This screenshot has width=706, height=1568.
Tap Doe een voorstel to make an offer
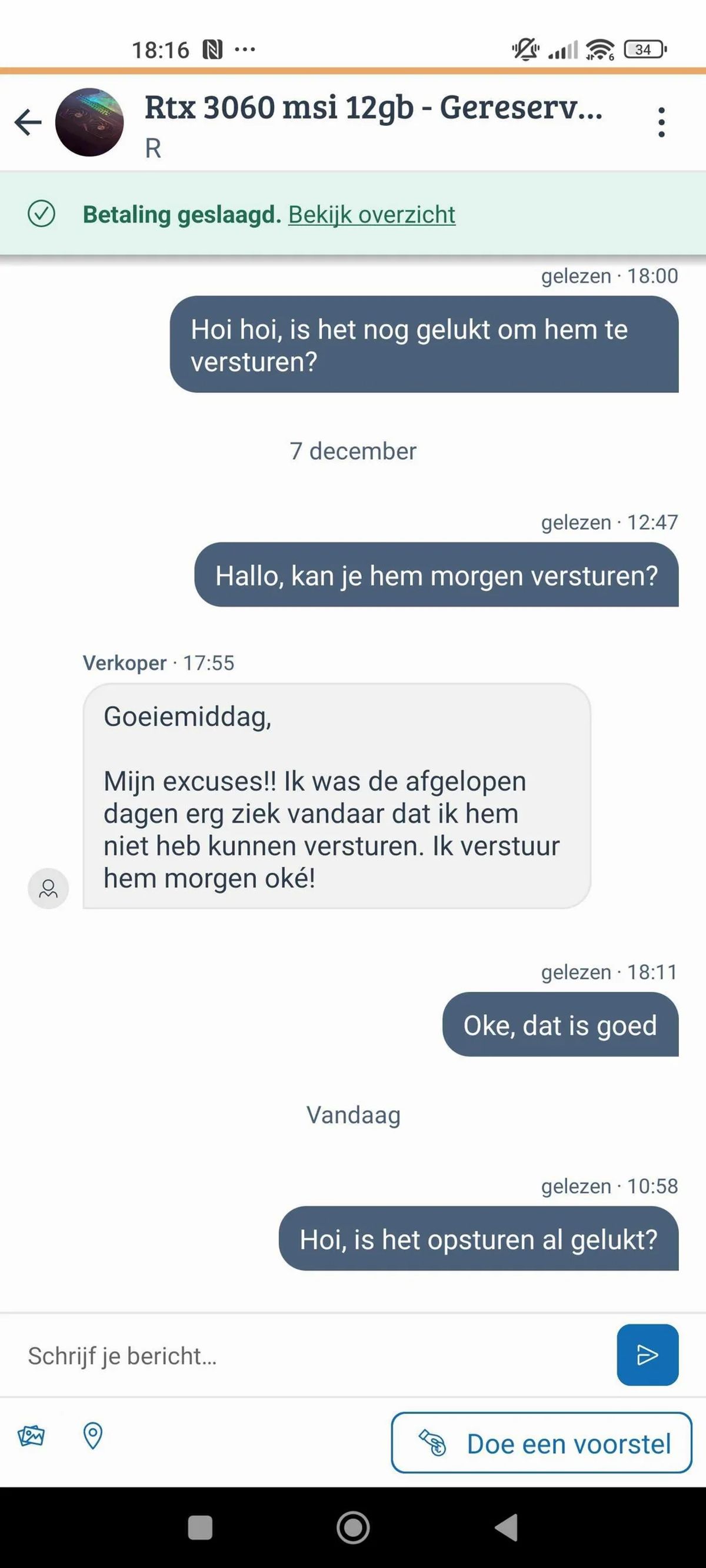click(541, 1443)
